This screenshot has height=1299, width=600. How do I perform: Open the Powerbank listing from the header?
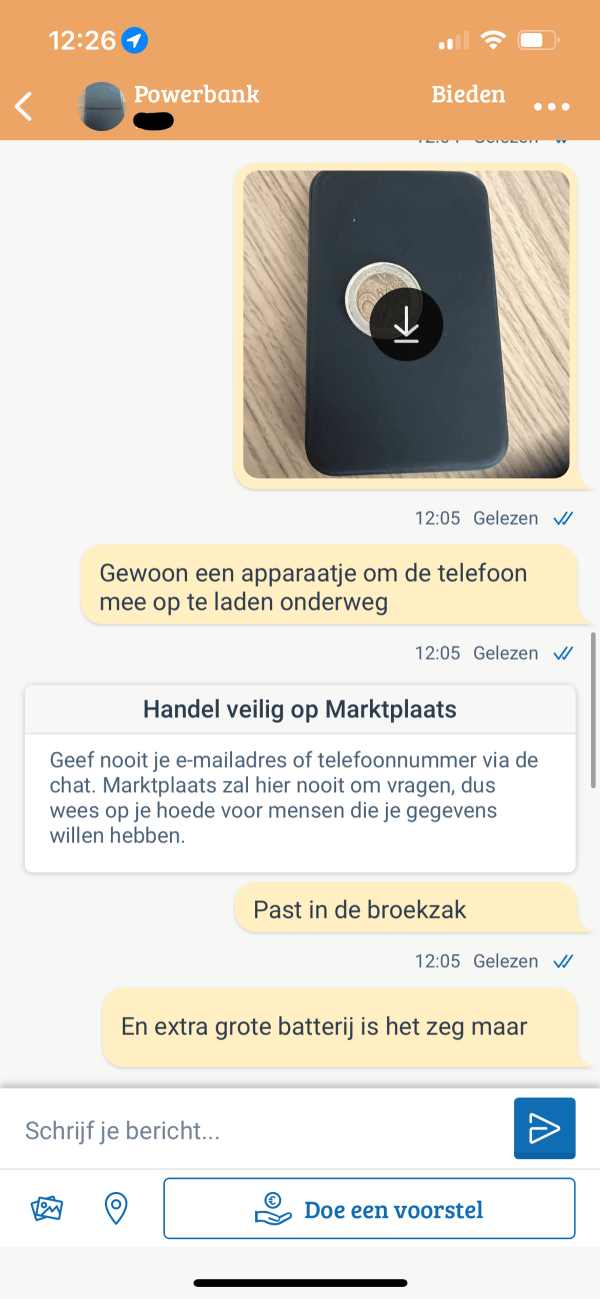point(196,95)
